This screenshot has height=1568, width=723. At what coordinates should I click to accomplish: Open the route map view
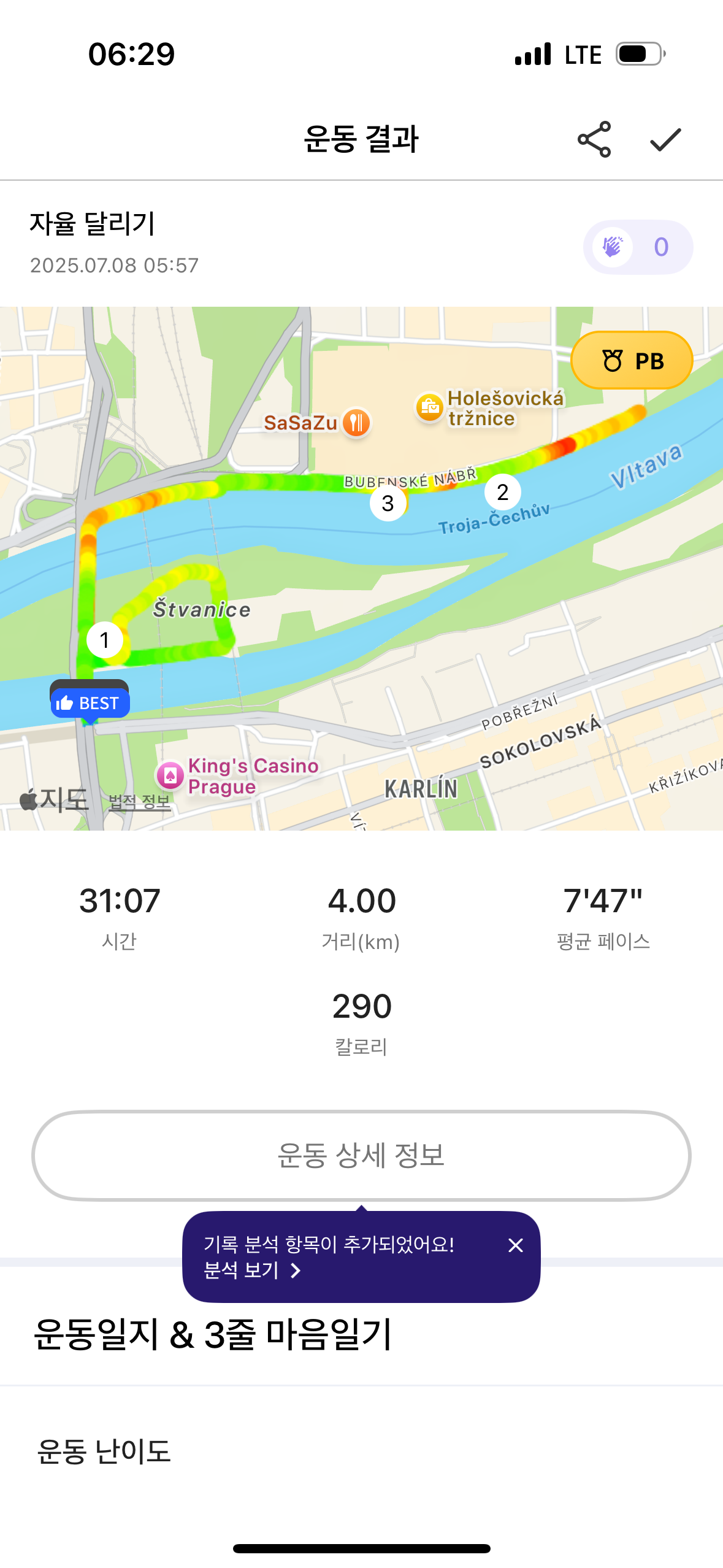(361, 568)
